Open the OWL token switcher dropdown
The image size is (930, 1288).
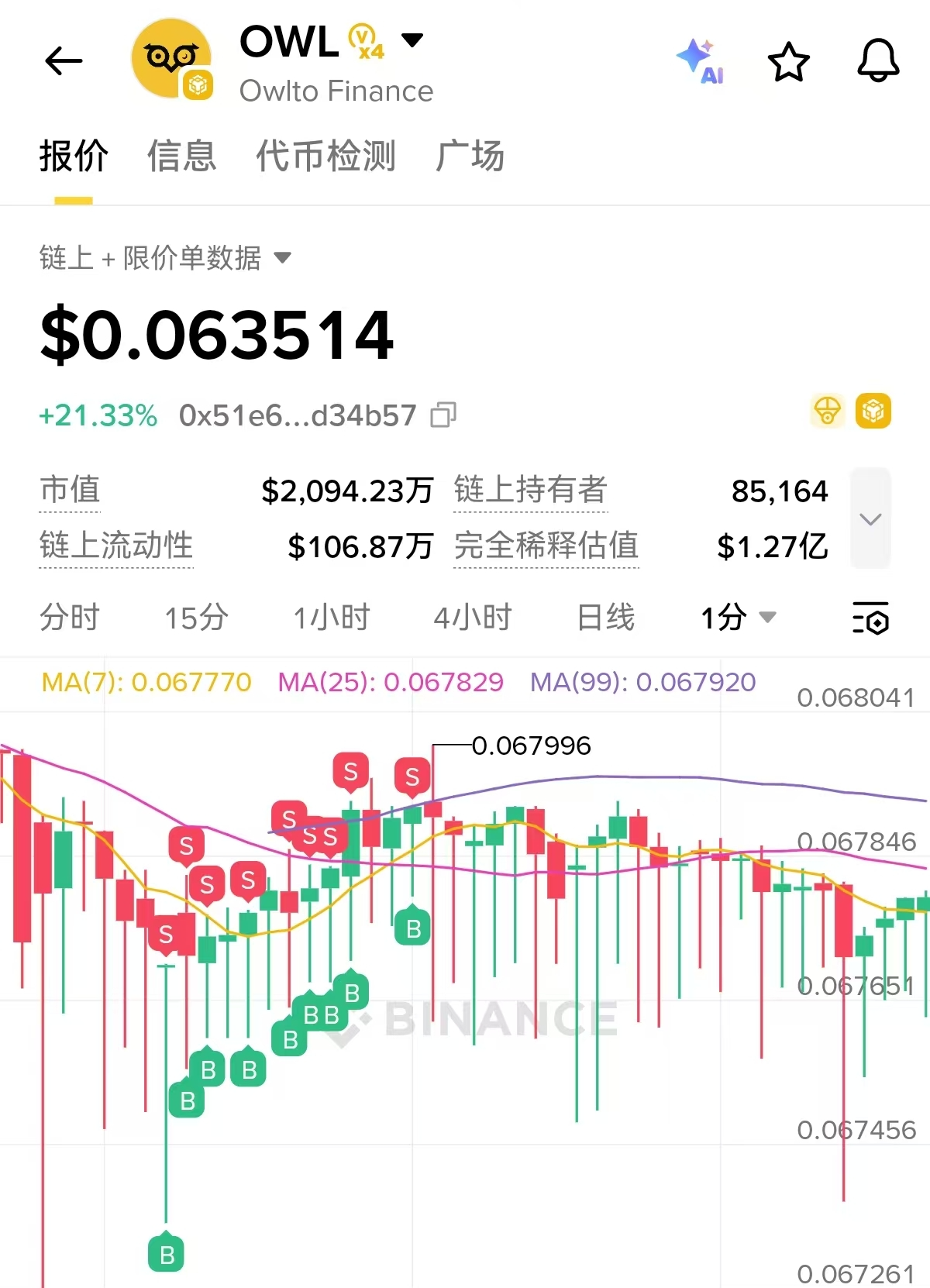coord(412,40)
